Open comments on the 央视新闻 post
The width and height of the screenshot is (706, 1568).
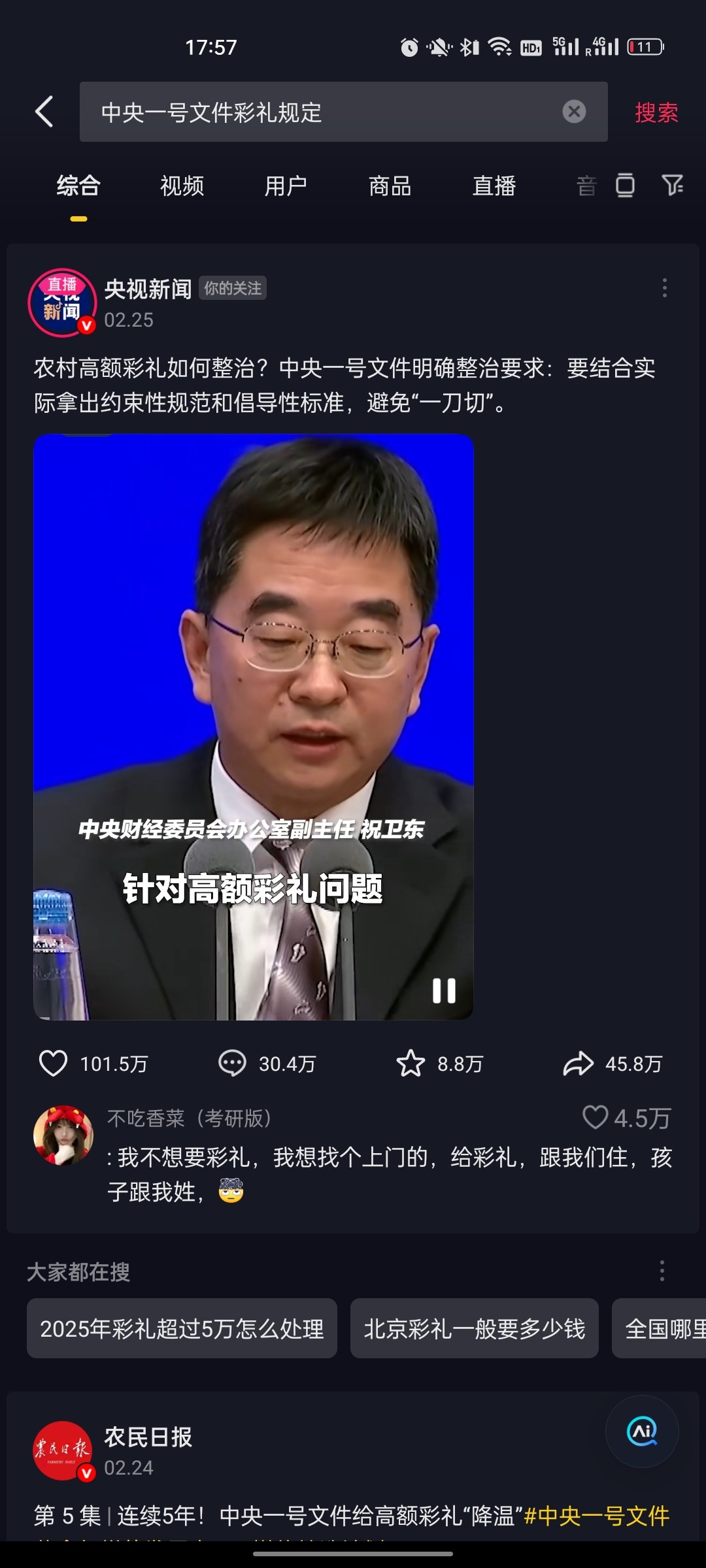pyautogui.click(x=232, y=1064)
